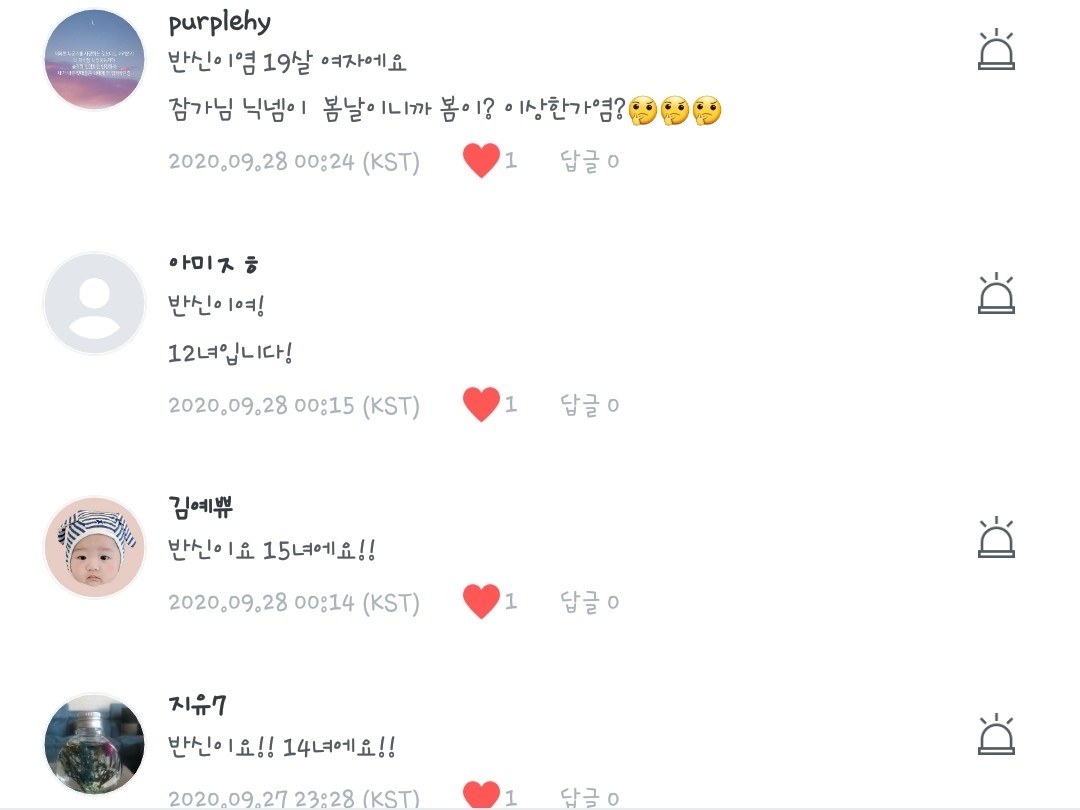Open replies under 김예쁀's comment

[589, 602]
